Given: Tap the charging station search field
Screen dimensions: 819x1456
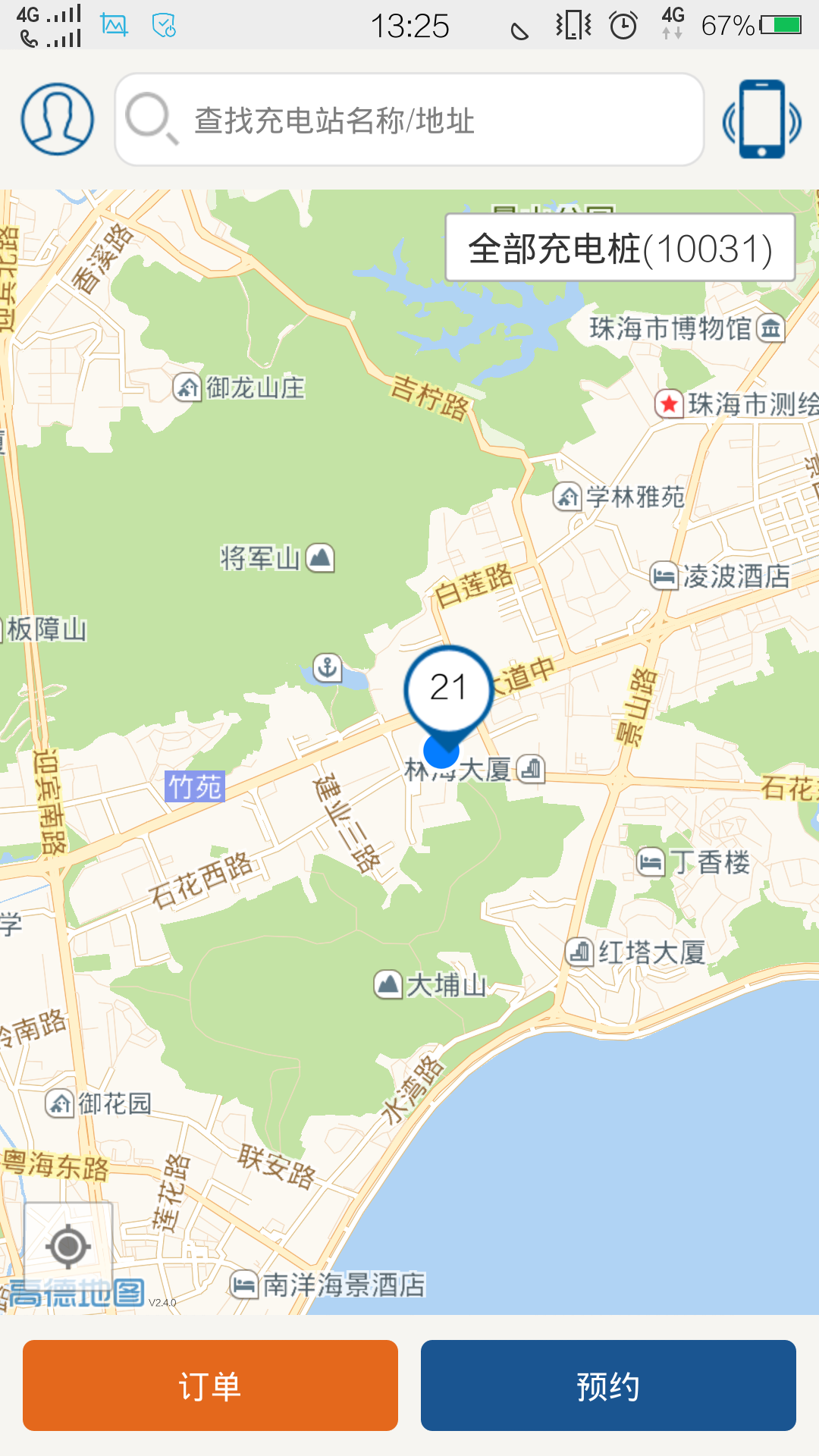Looking at the screenshot, I should 409,120.
